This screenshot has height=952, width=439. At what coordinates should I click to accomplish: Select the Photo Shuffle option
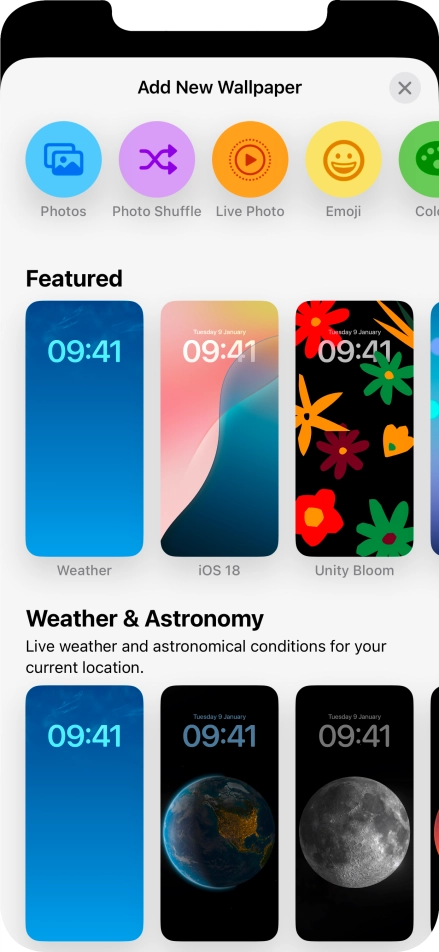point(157,159)
